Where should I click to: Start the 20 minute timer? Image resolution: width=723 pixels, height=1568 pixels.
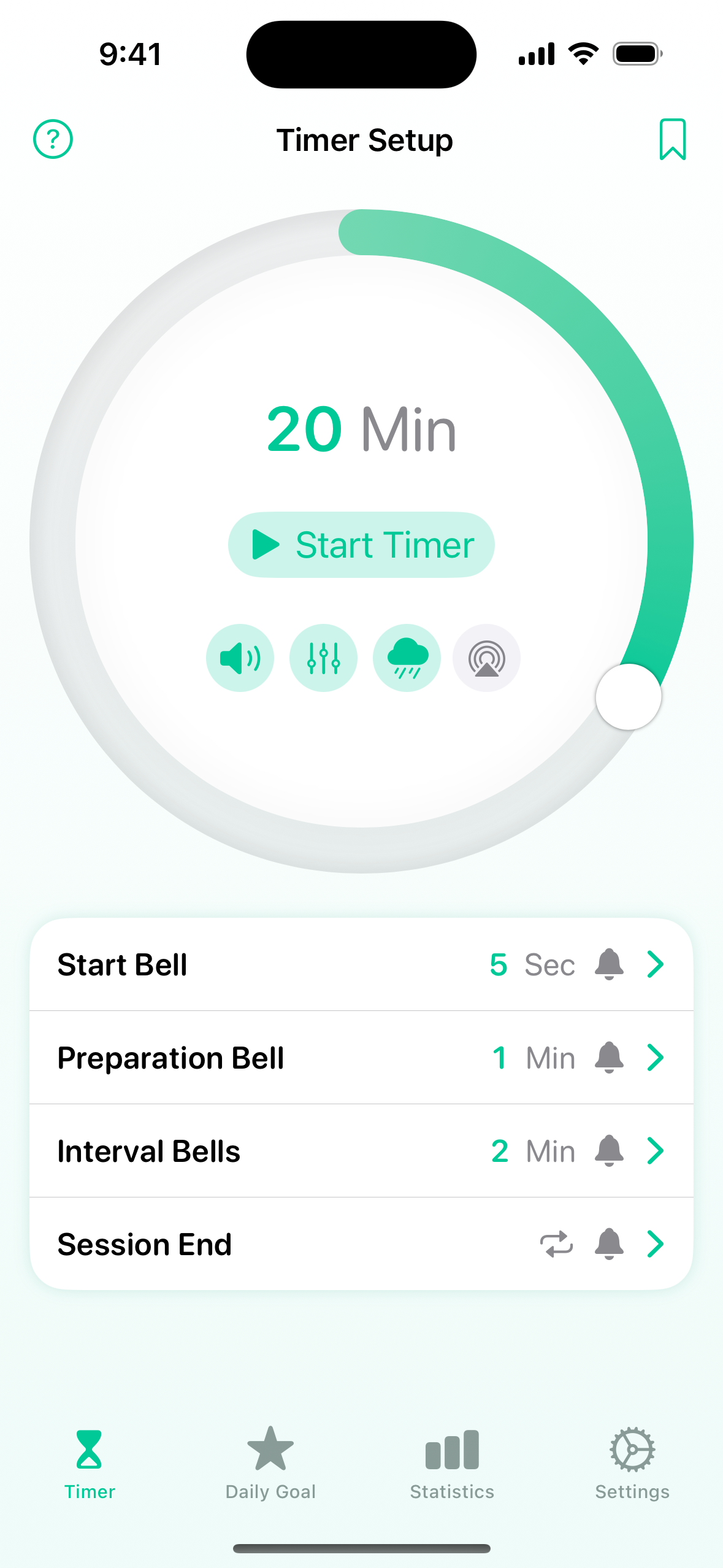[361, 545]
